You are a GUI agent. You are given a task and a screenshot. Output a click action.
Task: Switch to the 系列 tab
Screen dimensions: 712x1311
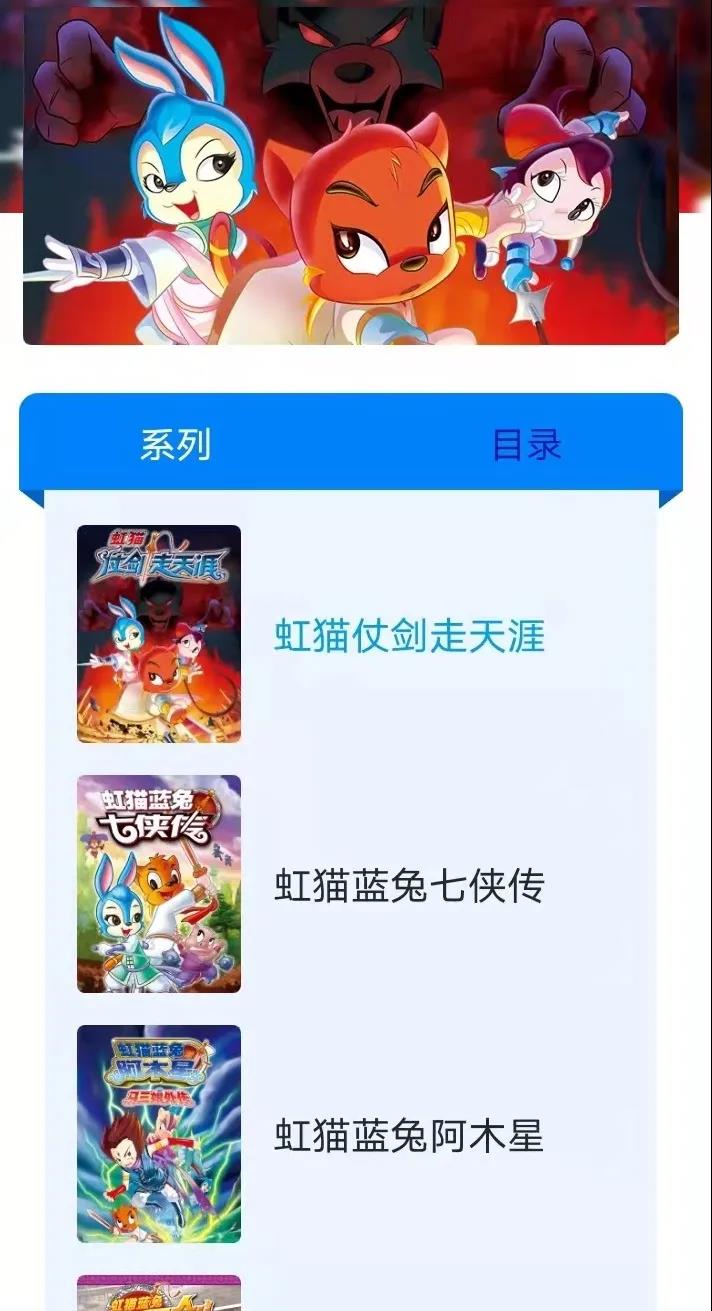[175, 445]
